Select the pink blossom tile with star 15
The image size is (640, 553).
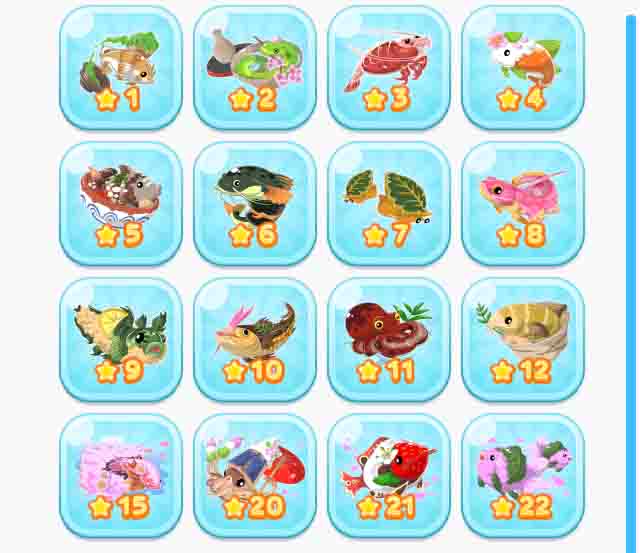(x=121, y=475)
